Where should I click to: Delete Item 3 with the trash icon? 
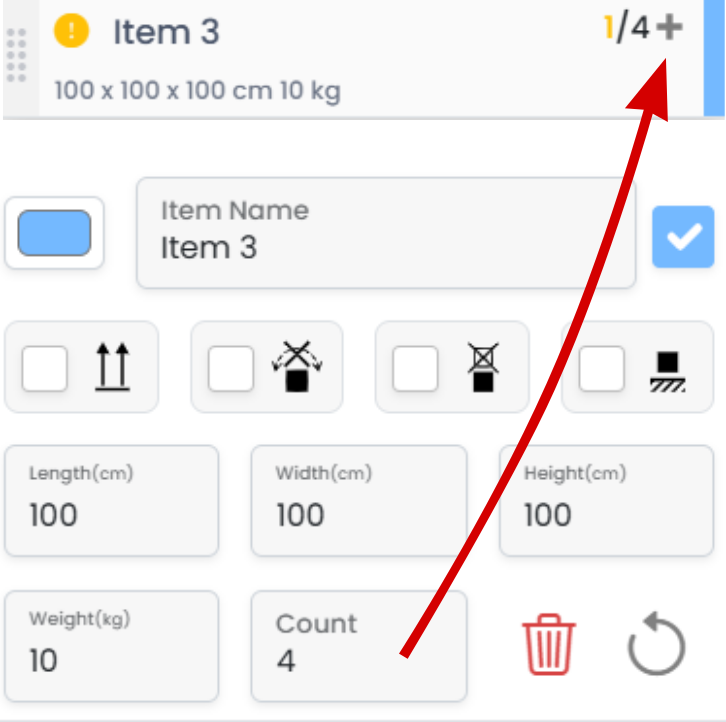(x=549, y=646)
